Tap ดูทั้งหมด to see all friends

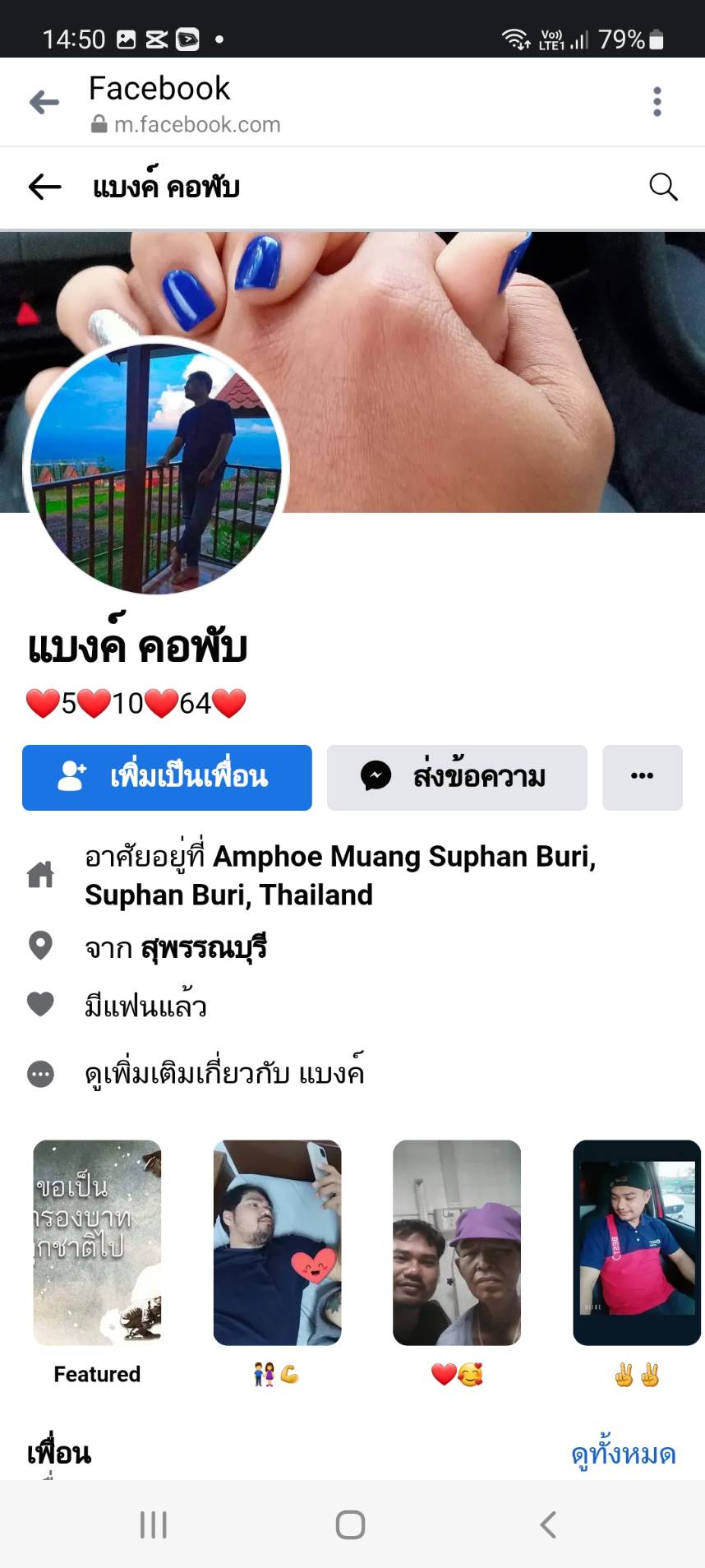(623, 1454)
